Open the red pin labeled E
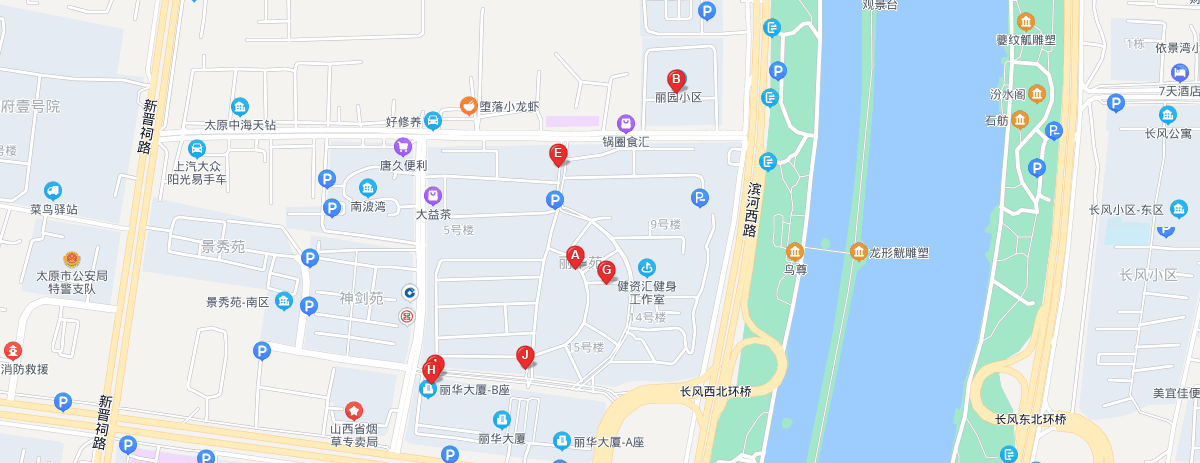Screen dimensions: 1200x463 (558, 154)
